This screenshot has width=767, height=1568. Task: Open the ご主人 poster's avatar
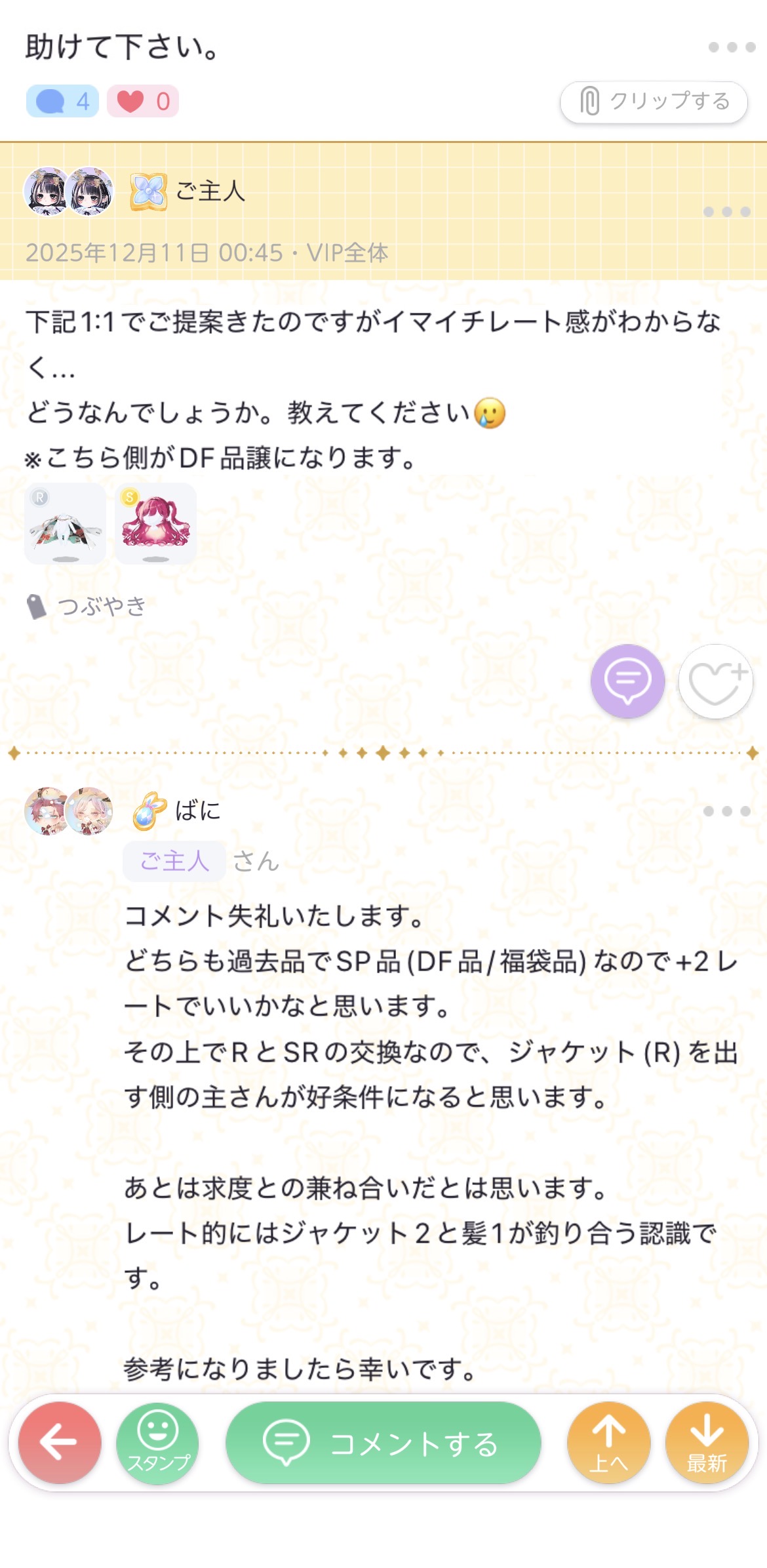click(x=68, y=191)
